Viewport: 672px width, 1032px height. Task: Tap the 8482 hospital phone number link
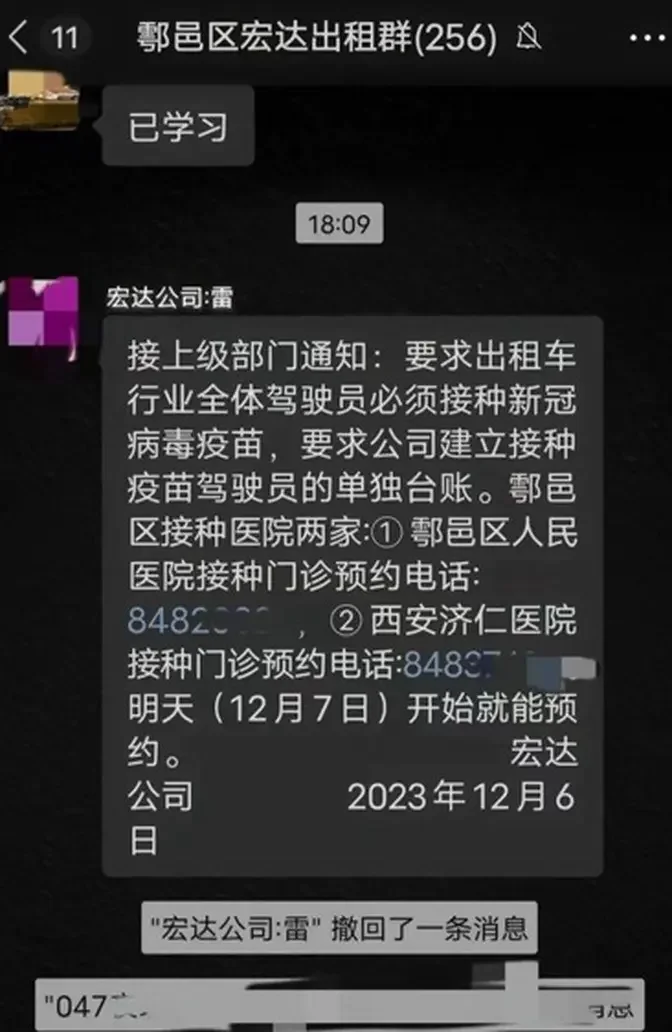pos(202,622)
